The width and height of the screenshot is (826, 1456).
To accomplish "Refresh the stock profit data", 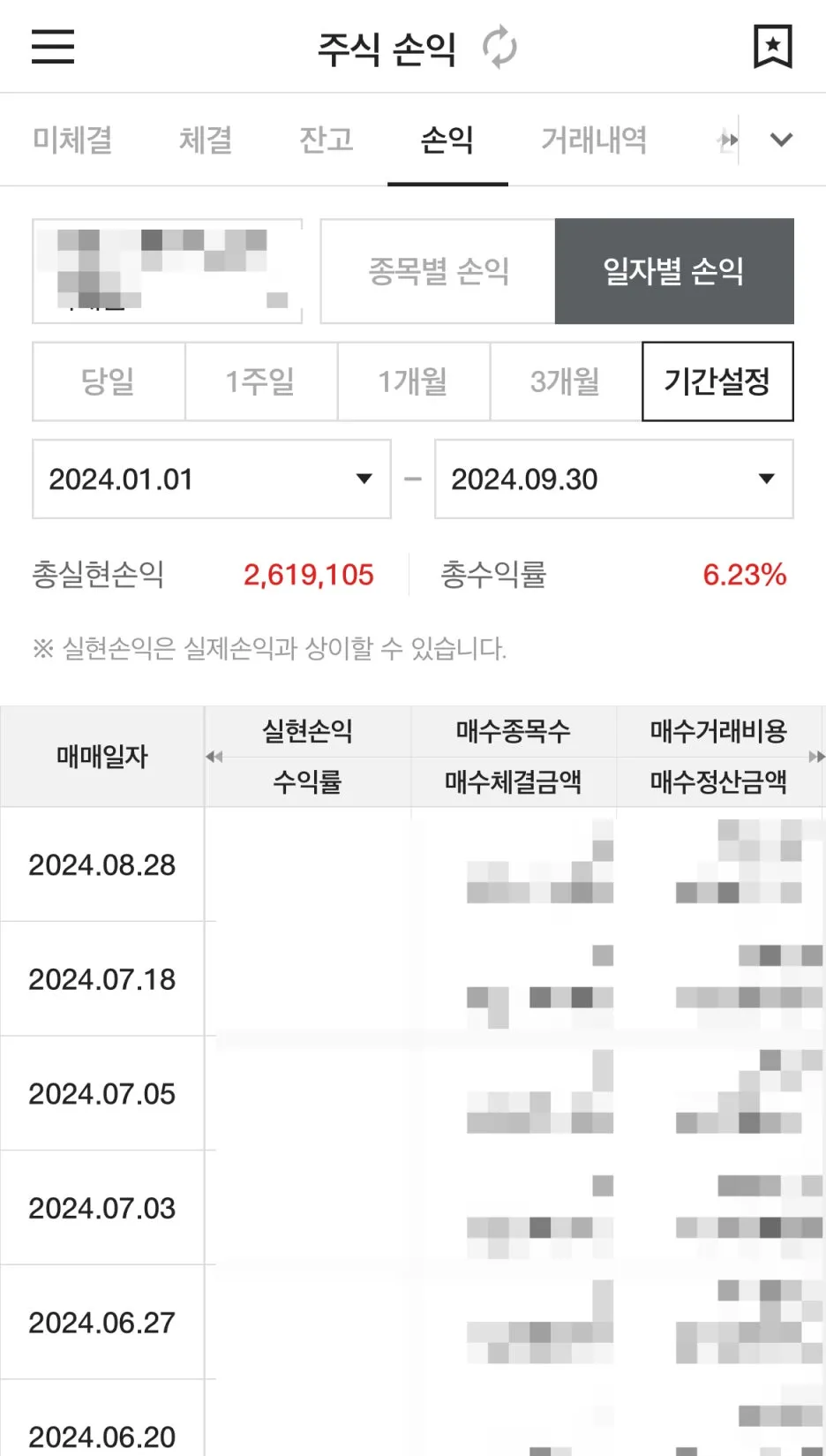I will click(x=499, y=48).
